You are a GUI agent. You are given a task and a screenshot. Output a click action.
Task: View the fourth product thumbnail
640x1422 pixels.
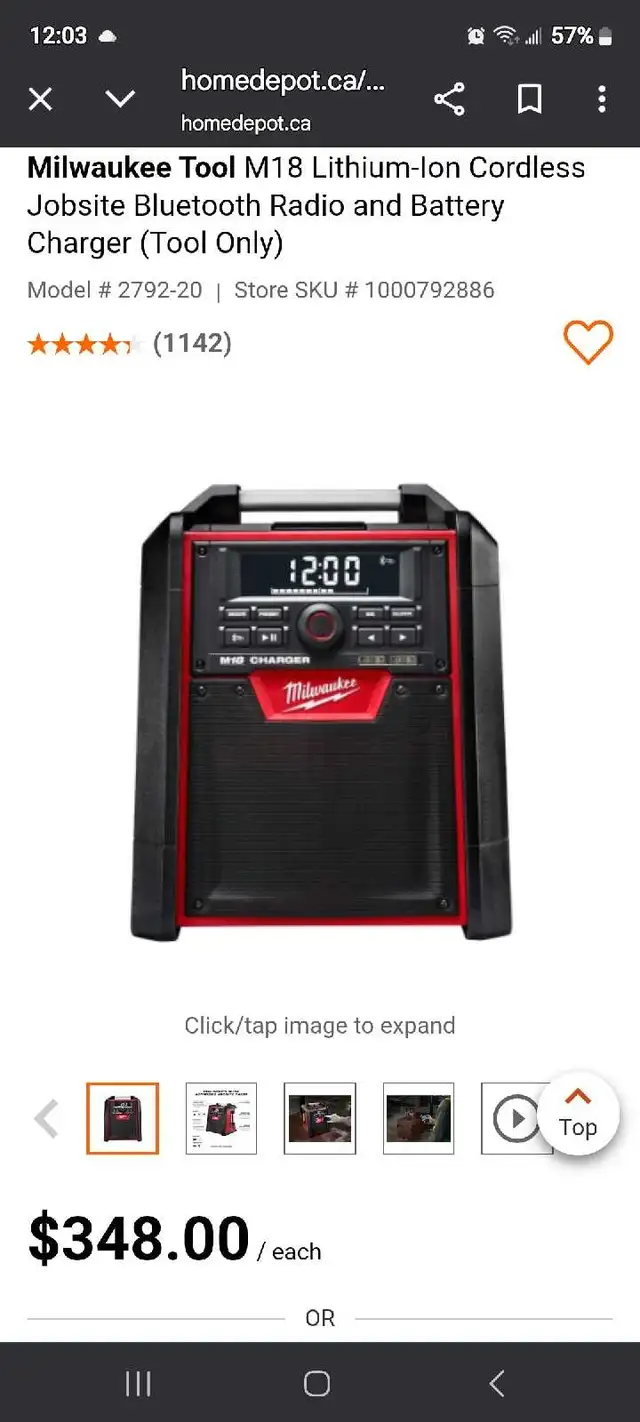418,1118
